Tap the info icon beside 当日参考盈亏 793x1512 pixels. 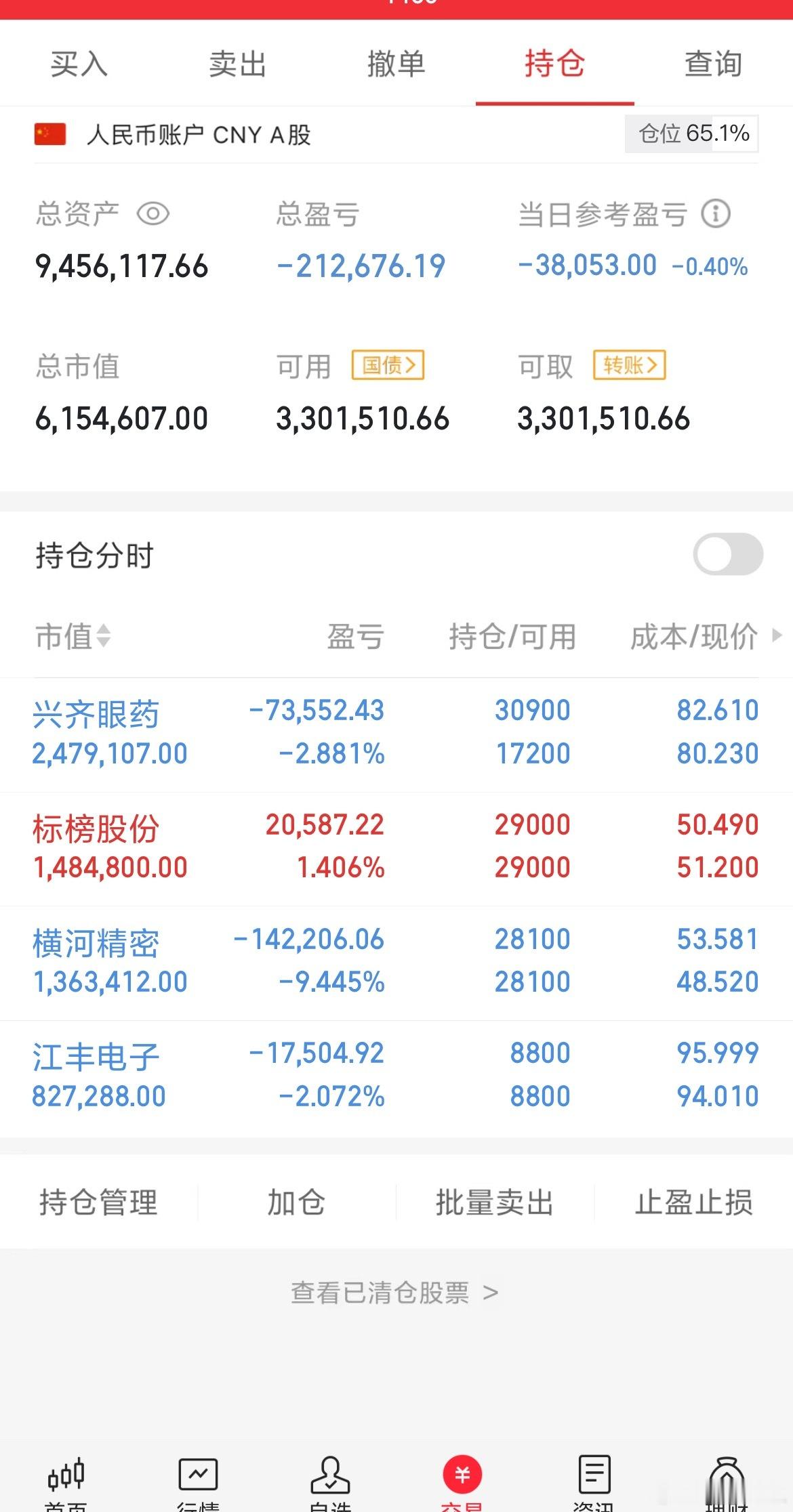point(716,213)
